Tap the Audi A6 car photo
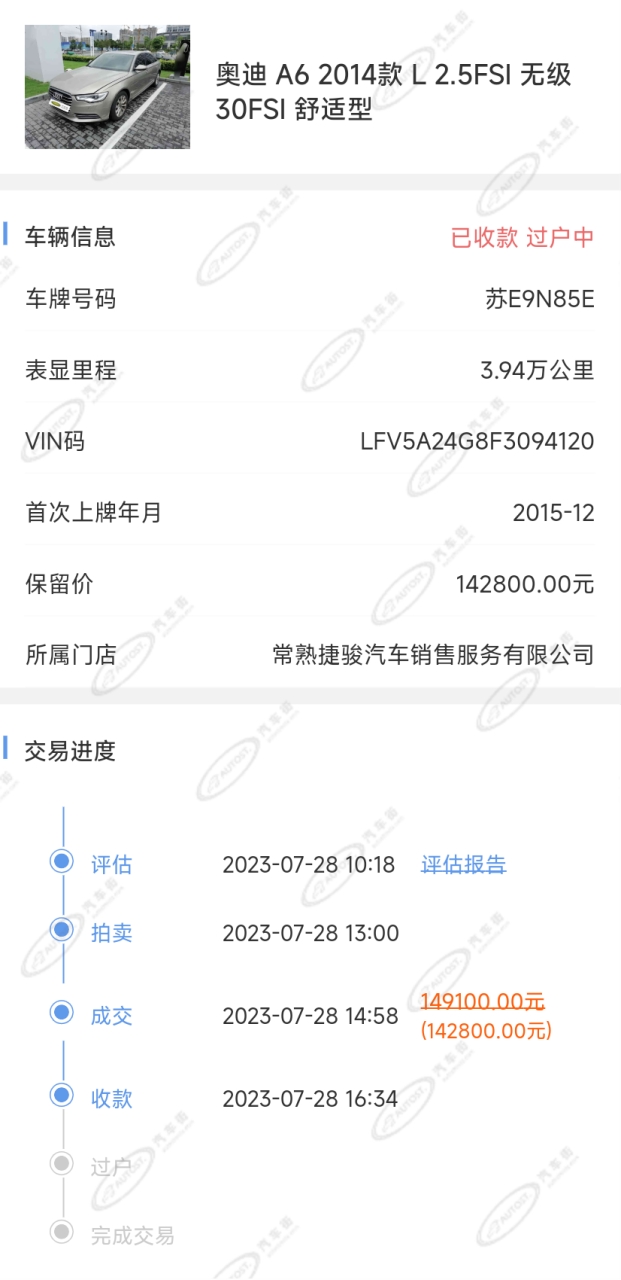 point(107,87)
